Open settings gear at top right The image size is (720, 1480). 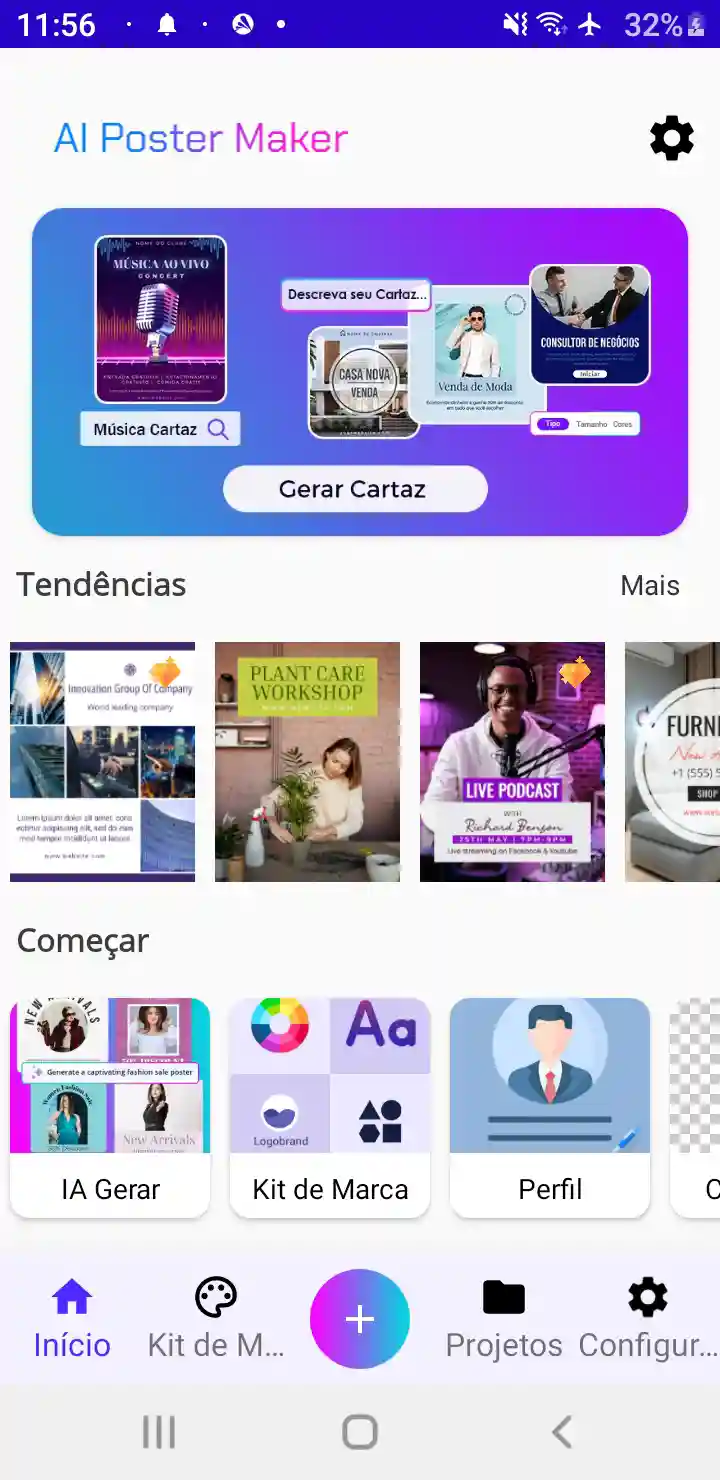671,138
